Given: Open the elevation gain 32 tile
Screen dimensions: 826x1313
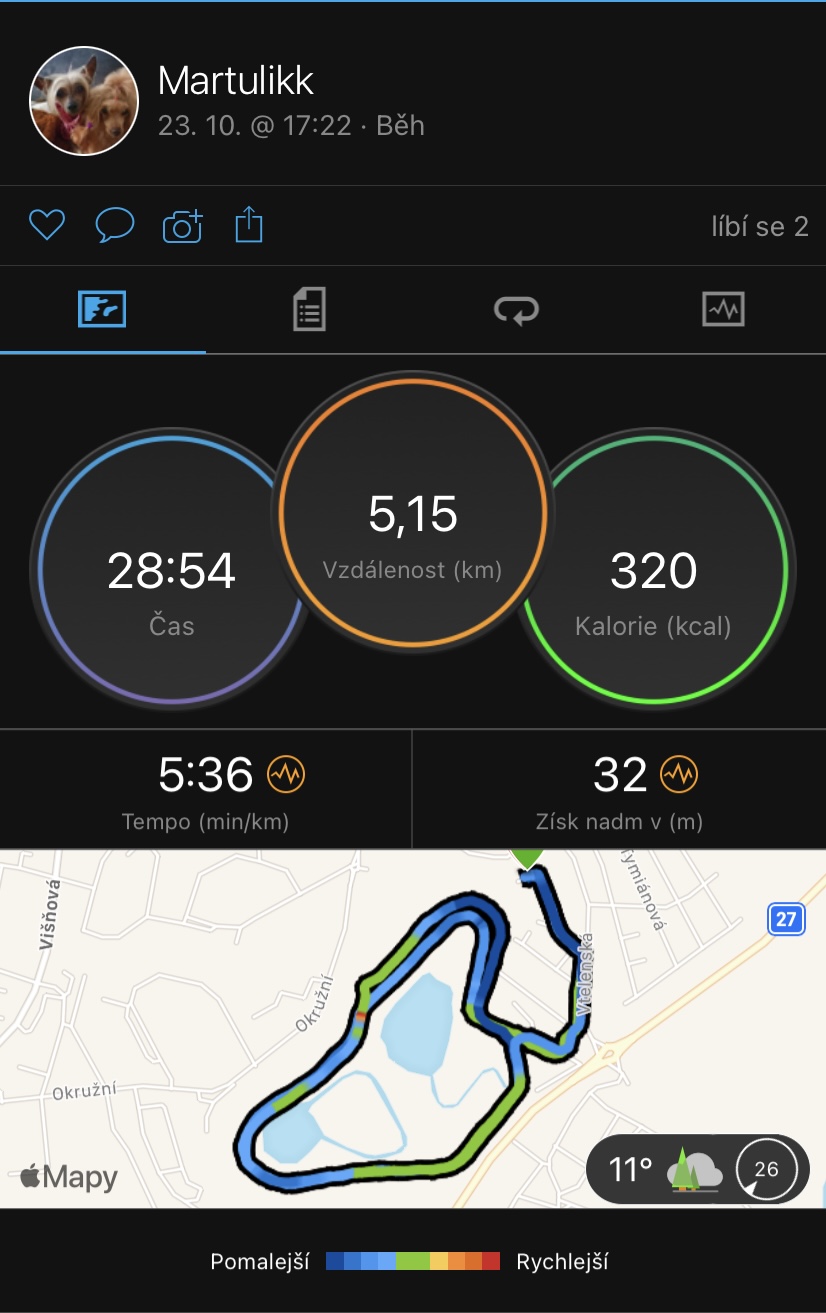Looking at the screenshot, I should point(619,790).
